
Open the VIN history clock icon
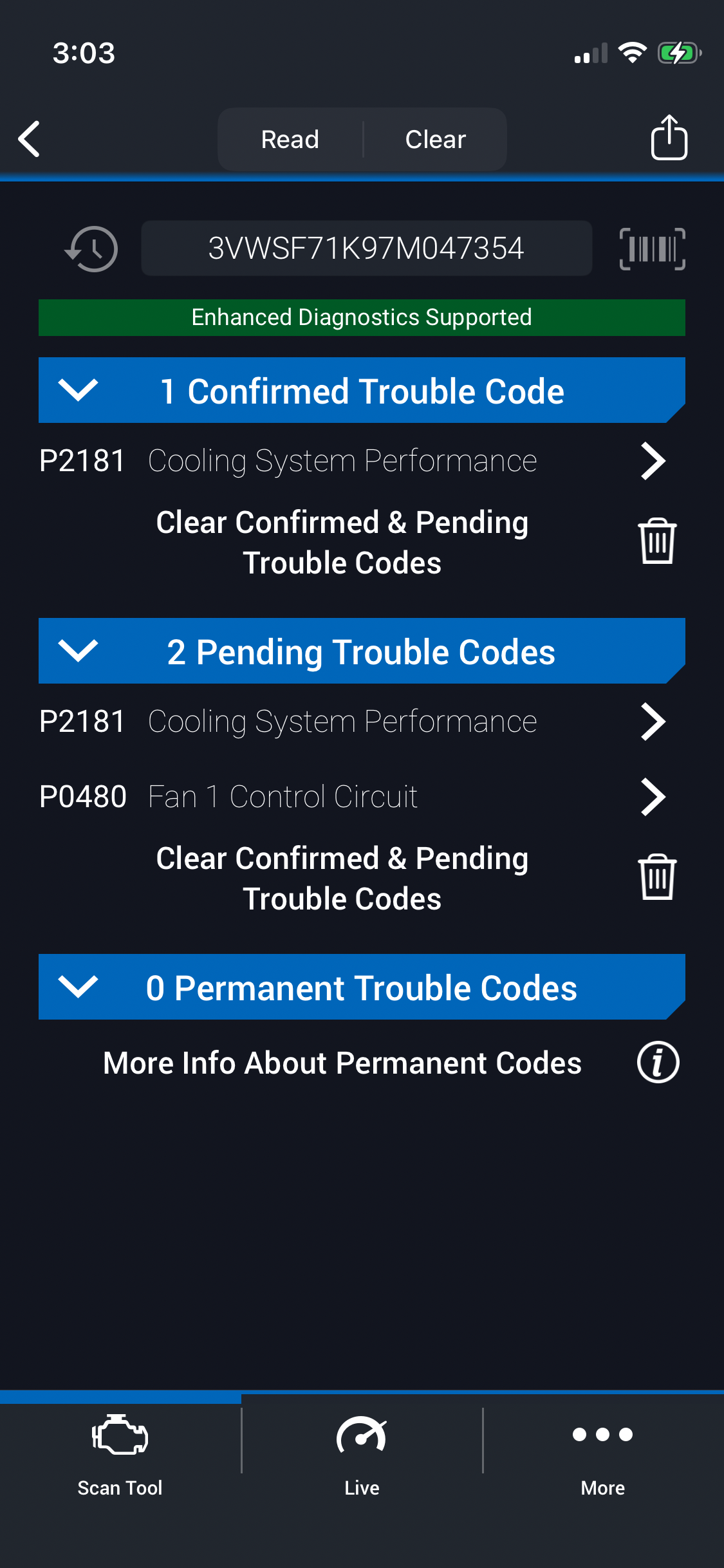(x=91, y=249)
